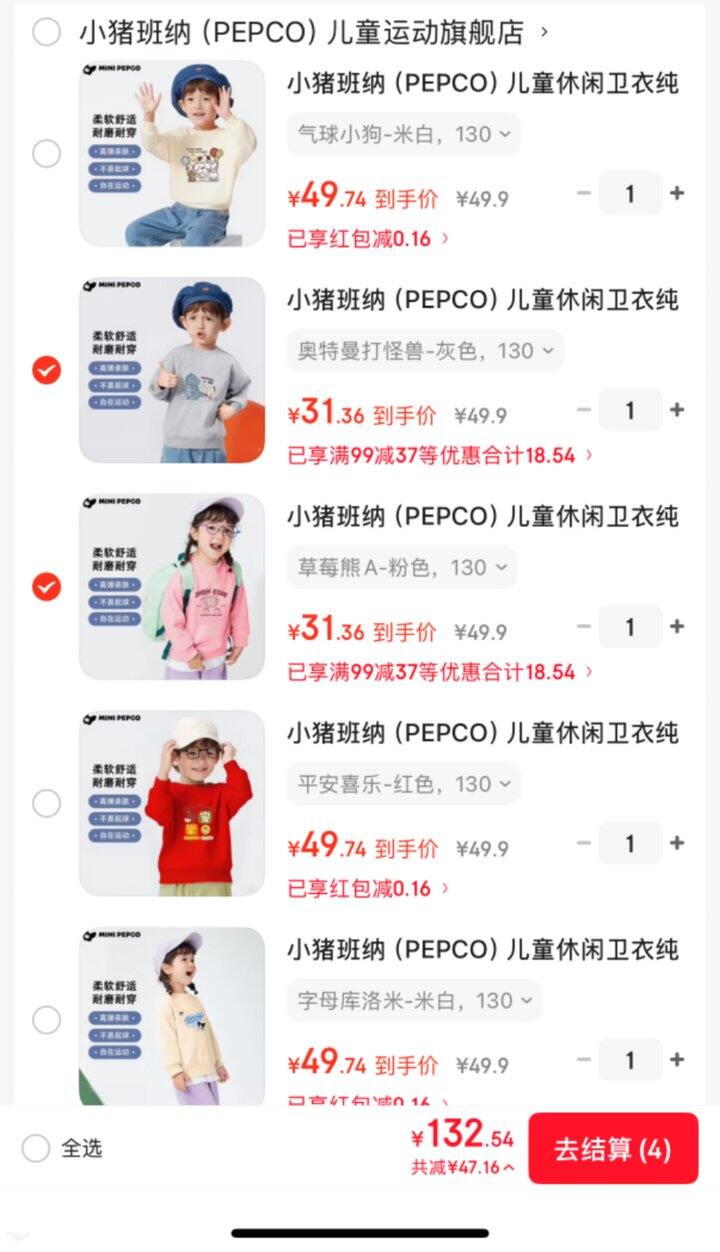Select the 气球小狗-米白 sweatshirt checkbox

coord(46,154)
